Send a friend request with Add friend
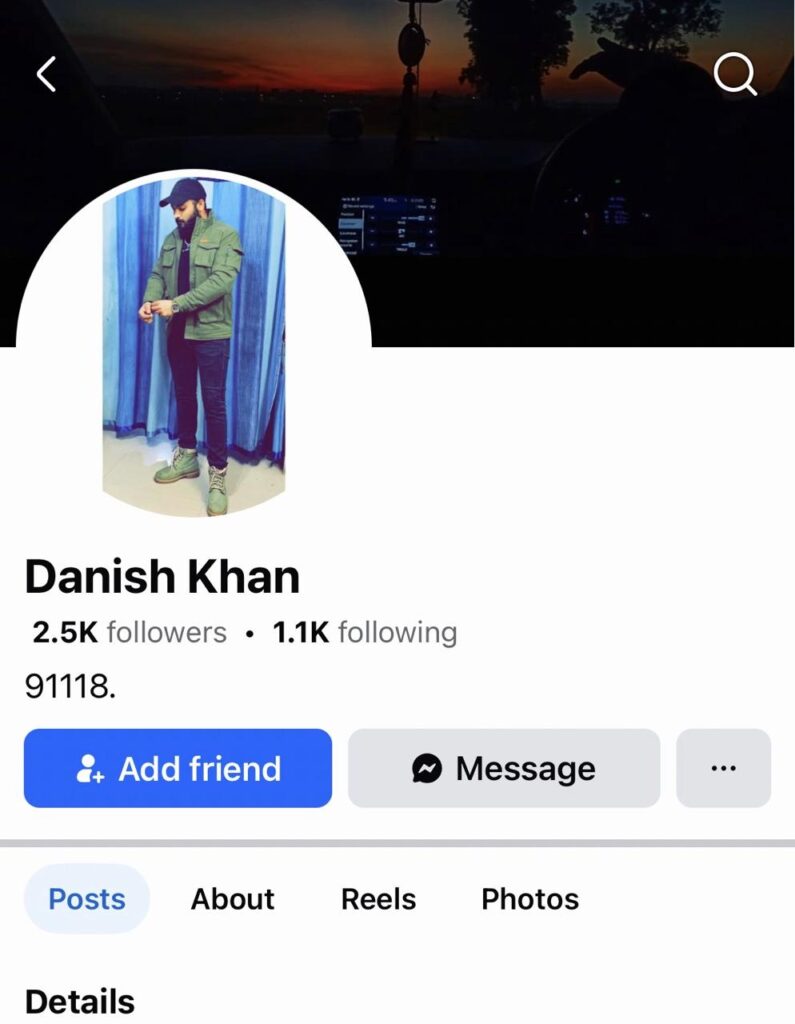 pos(178,768)
